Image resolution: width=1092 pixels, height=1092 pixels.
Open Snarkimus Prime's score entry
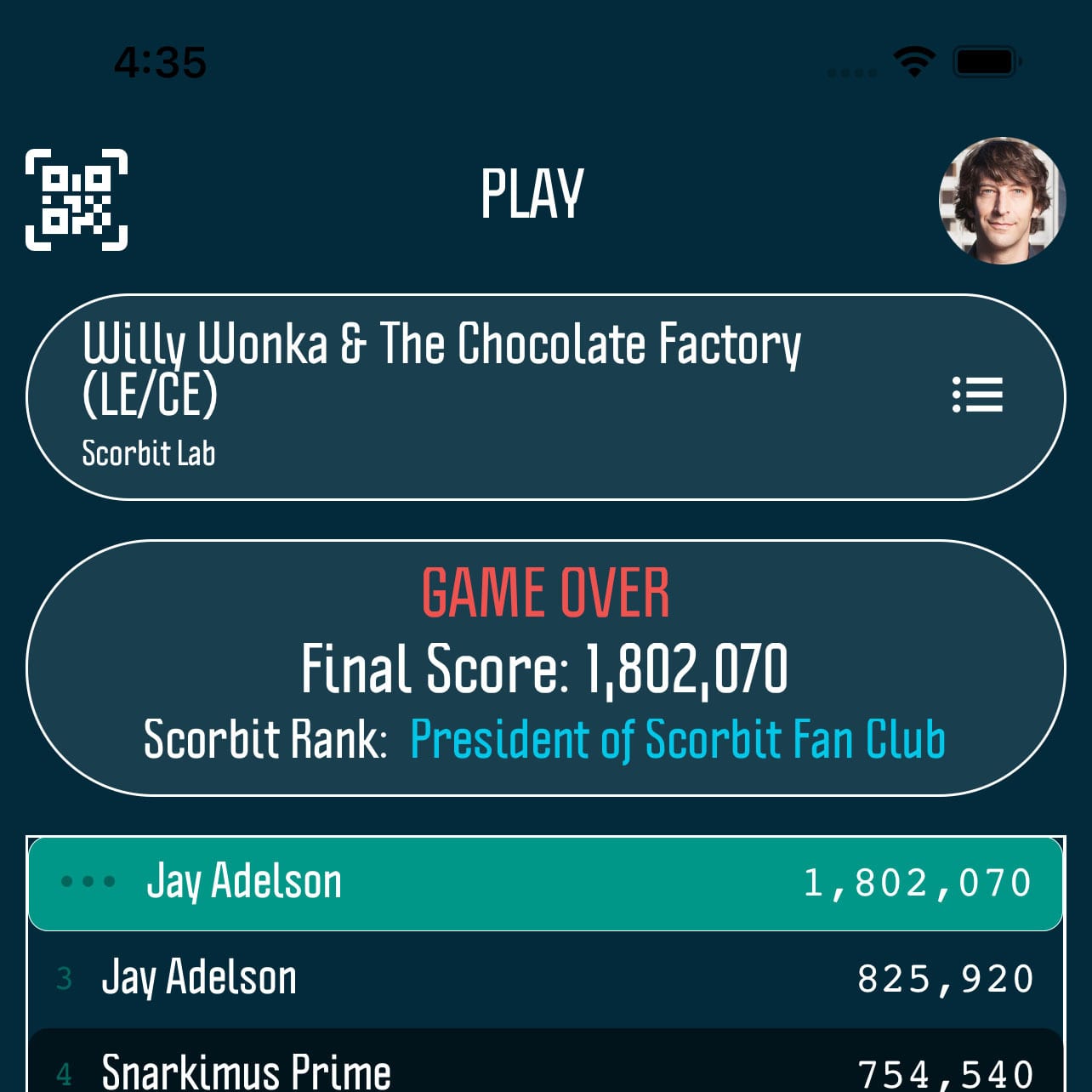pyautogui.click(x=544, y=1067)
